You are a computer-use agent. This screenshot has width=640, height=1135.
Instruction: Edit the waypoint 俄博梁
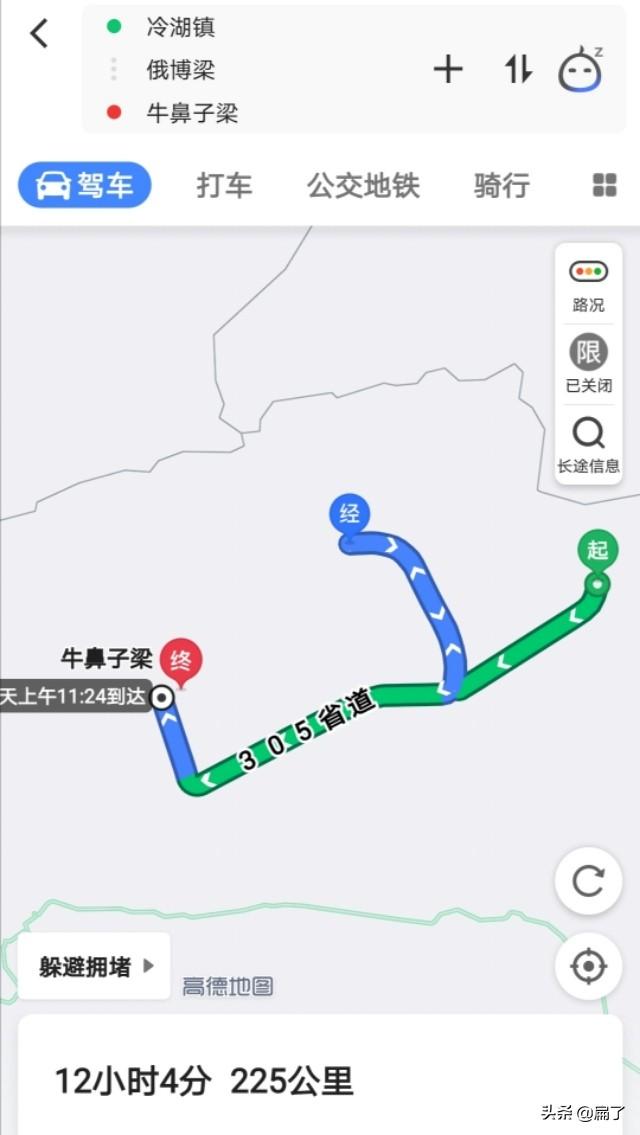click(181, 70)
